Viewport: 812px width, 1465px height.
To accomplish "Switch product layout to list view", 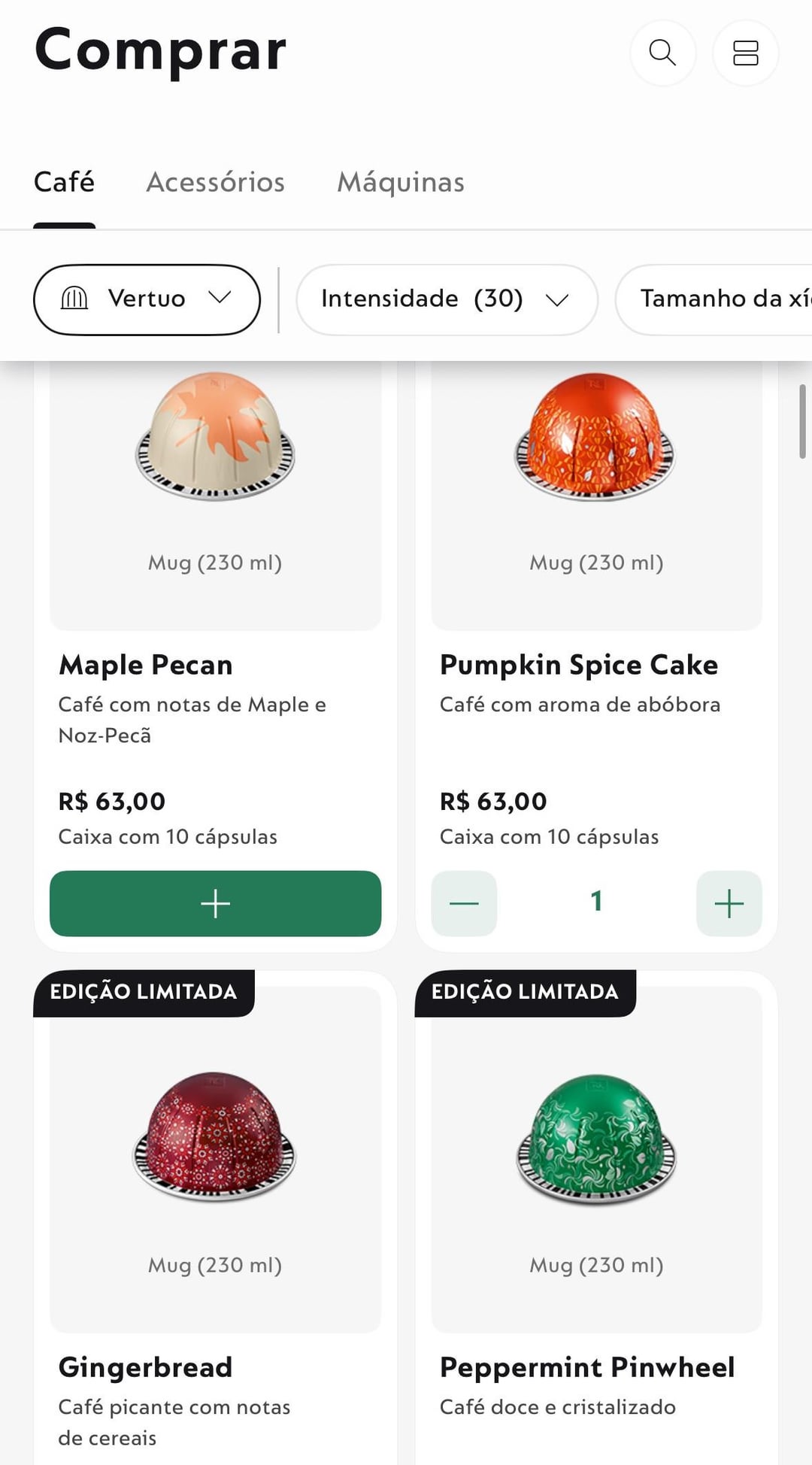I will (x=745, y=53).
